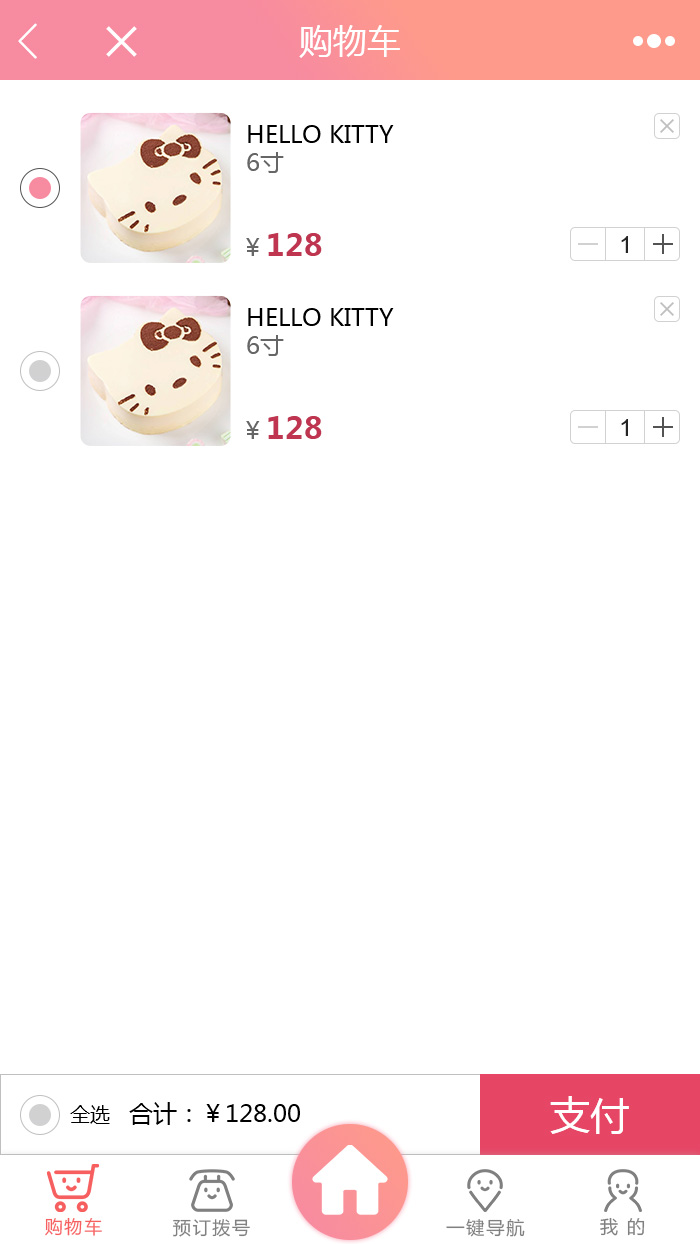Decrease quantity of second HELLO KITTY
The image size is (700, 1244).
588,427
